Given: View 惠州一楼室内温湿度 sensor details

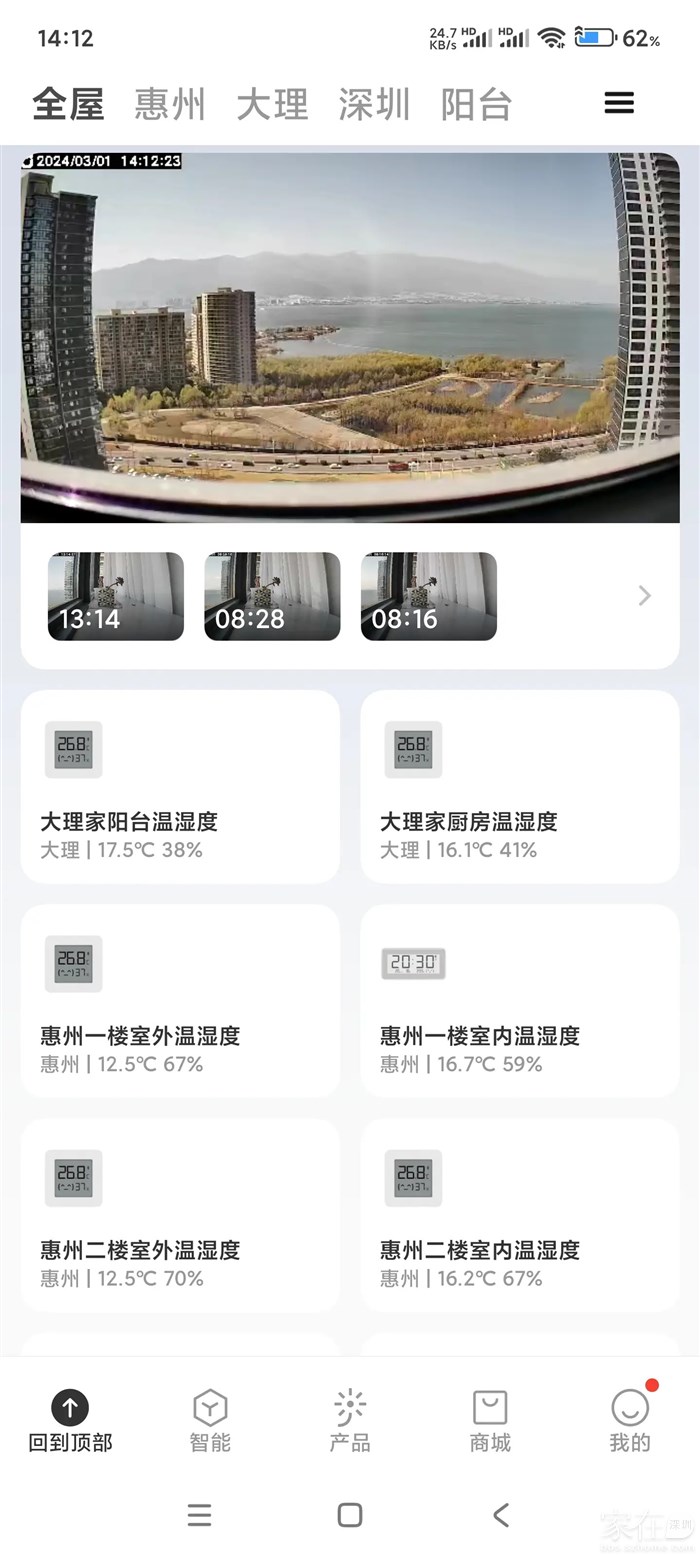Looking at the screenshot, I should (520, 1001).
